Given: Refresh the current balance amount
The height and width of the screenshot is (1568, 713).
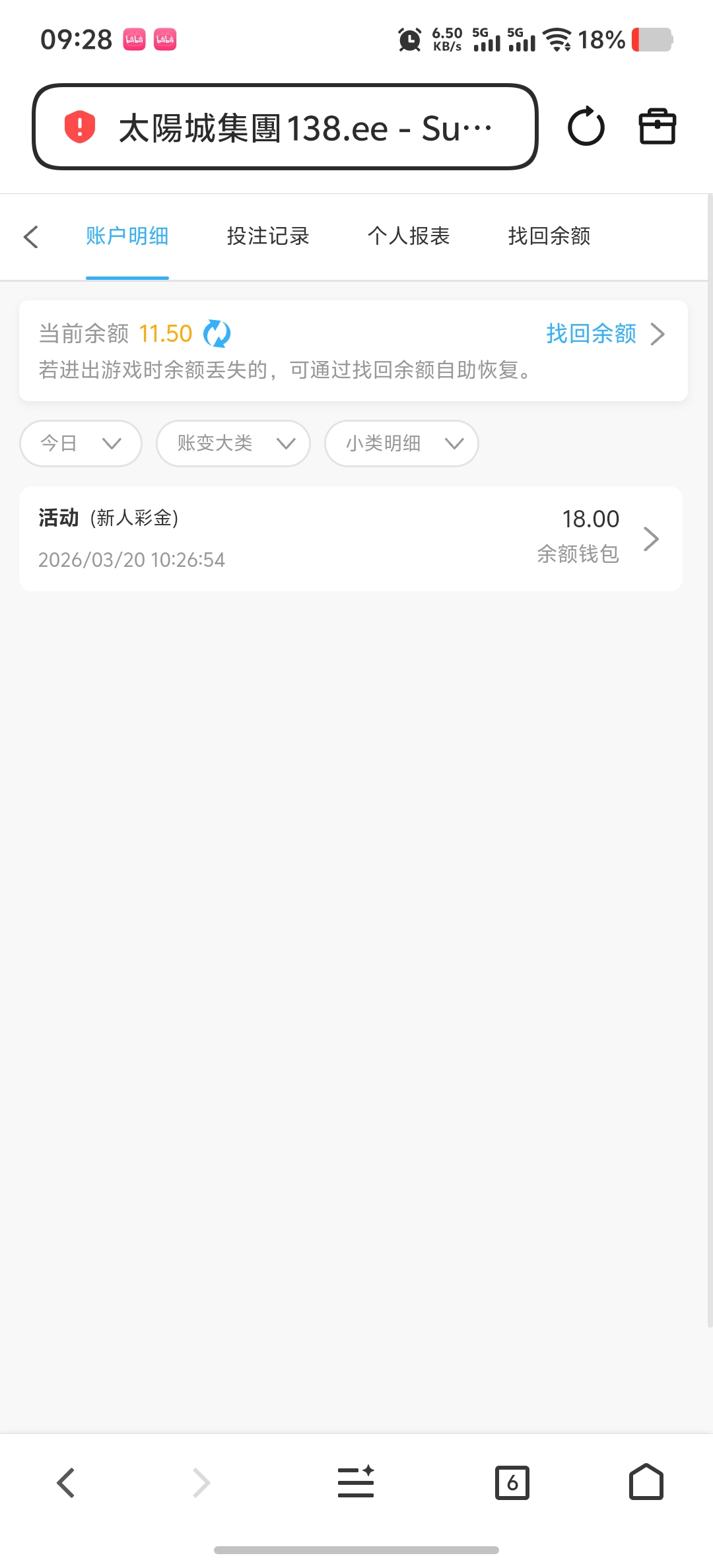Looking at the screenshot, I should coord(217,334).
